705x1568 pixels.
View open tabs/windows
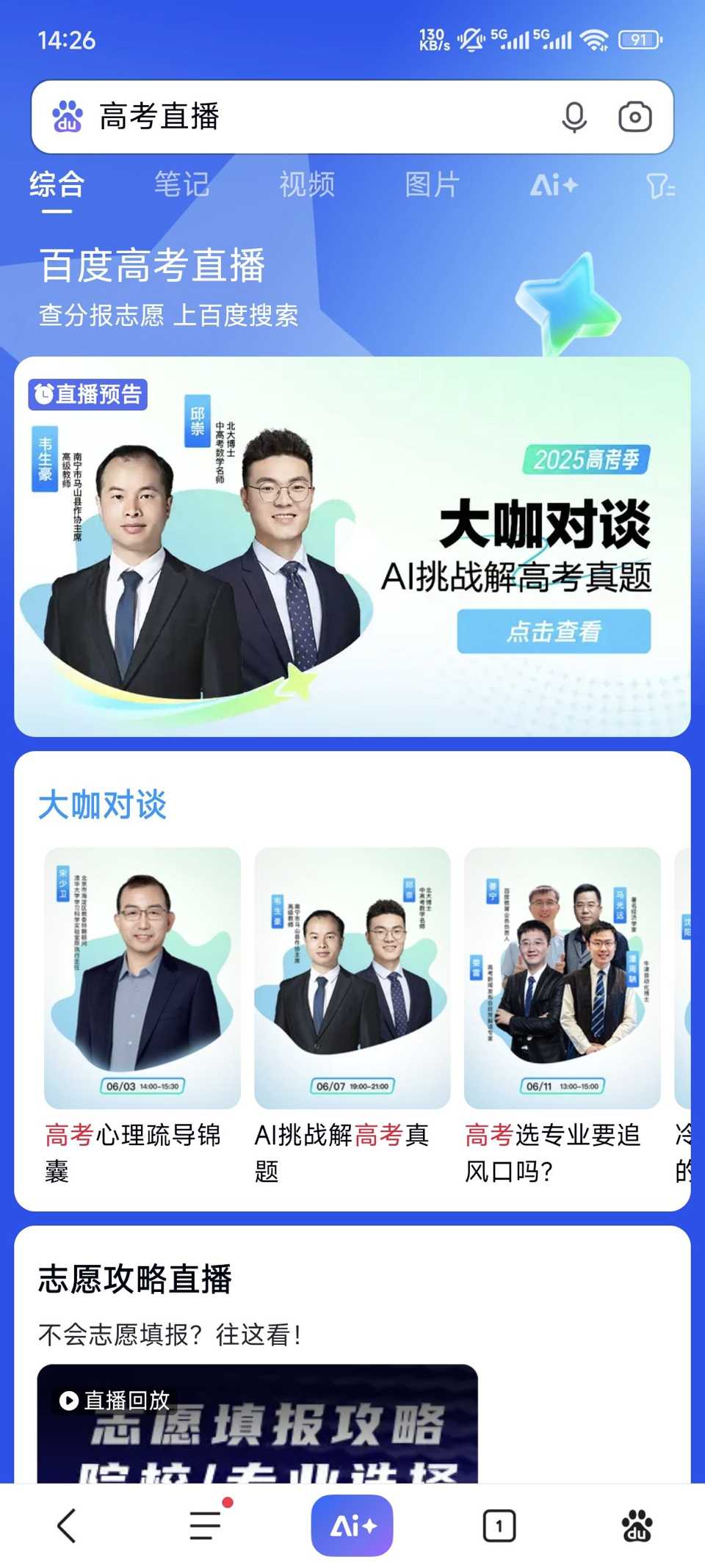[x=499, y=1526]
